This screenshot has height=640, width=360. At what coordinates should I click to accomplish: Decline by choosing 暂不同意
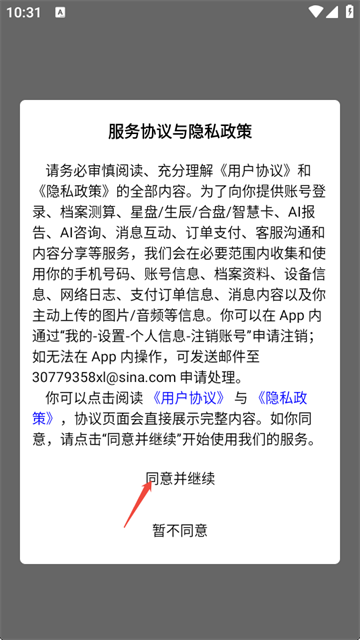(x=180, y=530)
